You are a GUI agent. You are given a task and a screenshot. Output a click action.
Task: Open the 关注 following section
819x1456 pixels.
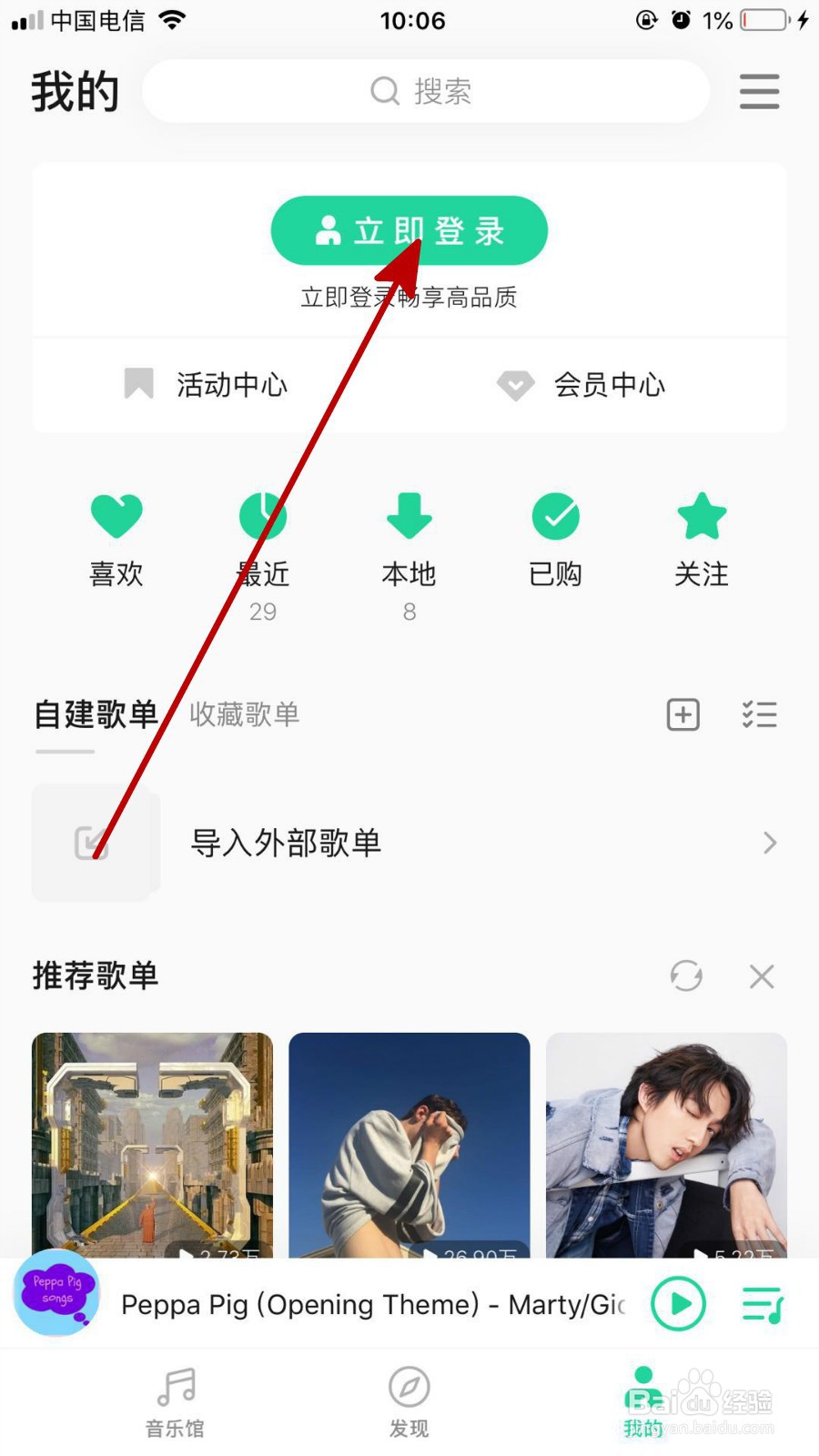tap(701, 537)
